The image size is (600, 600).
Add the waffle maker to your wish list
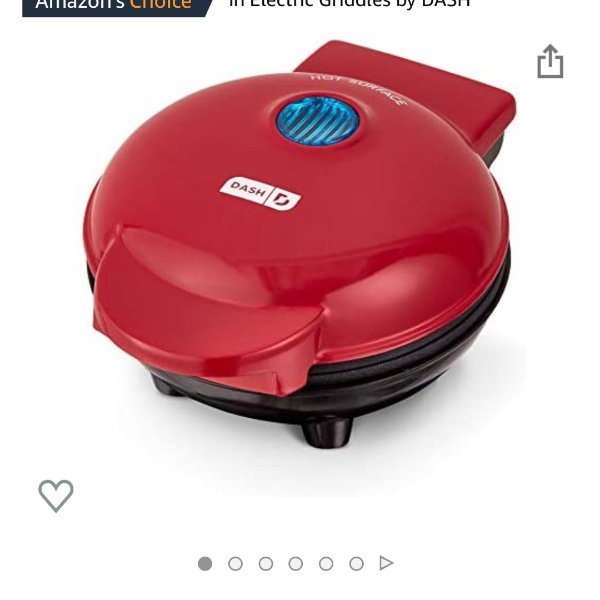click(56, 495)
